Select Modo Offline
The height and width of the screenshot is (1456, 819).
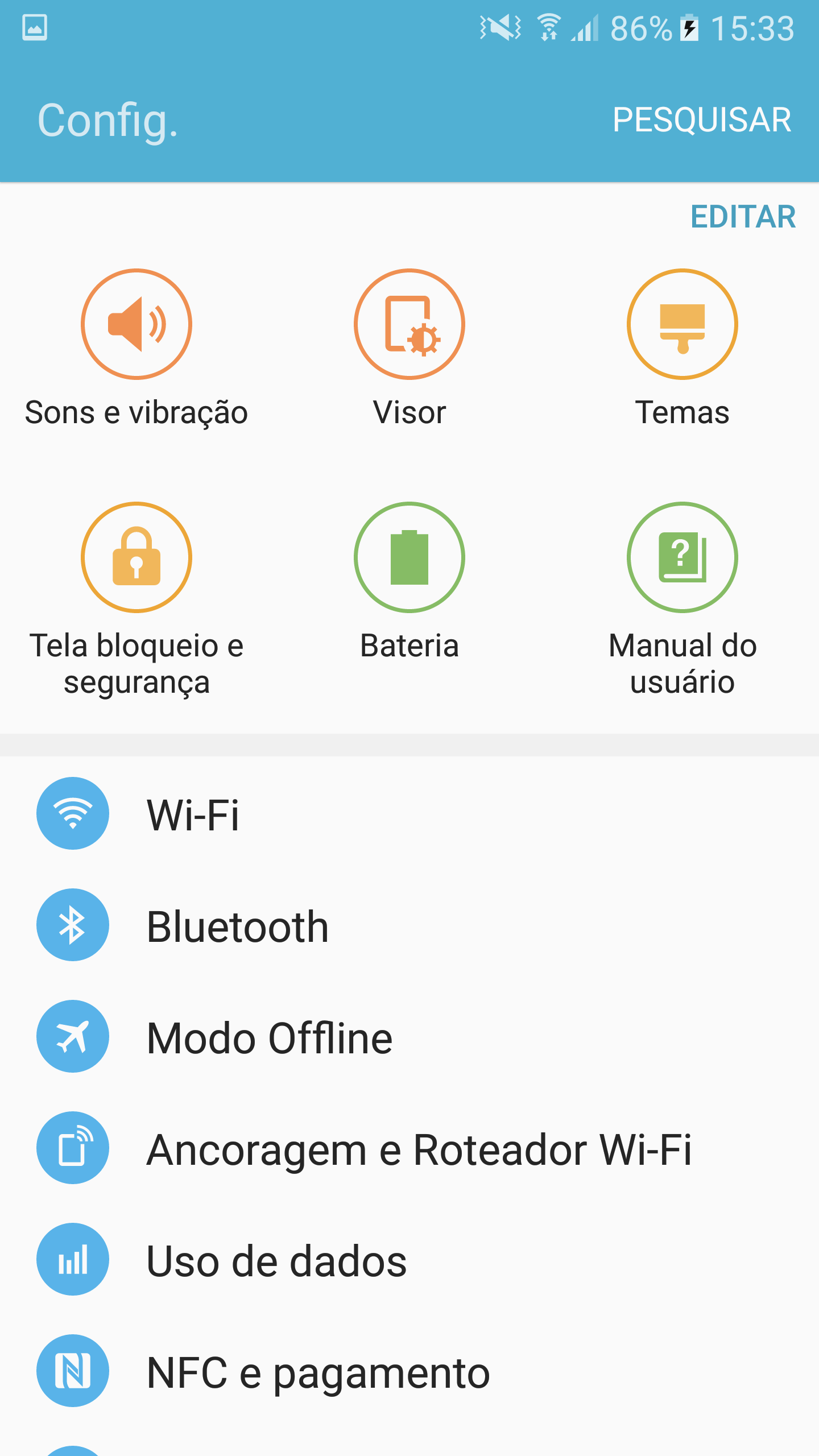(409, 1036)
